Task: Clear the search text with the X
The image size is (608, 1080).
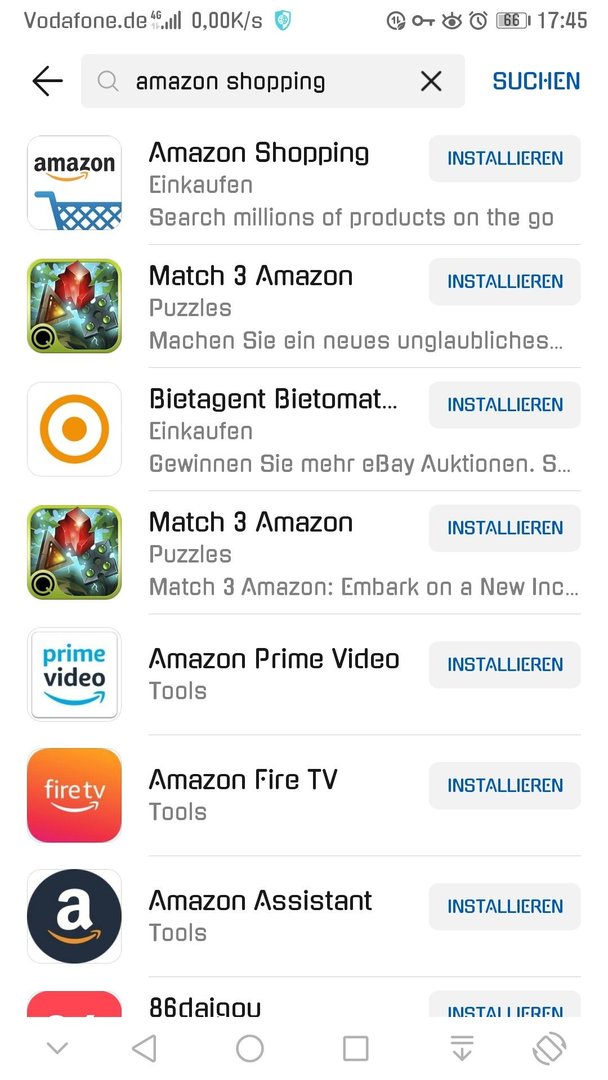Action: coord(431,81)
